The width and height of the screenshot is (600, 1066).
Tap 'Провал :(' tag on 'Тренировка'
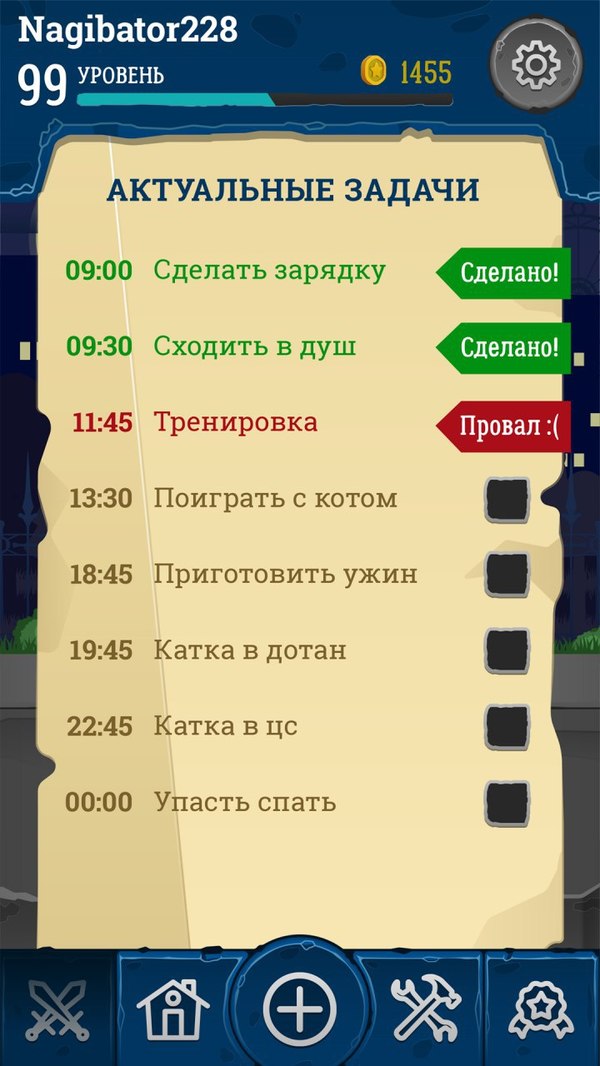click(x=506, y=424)
